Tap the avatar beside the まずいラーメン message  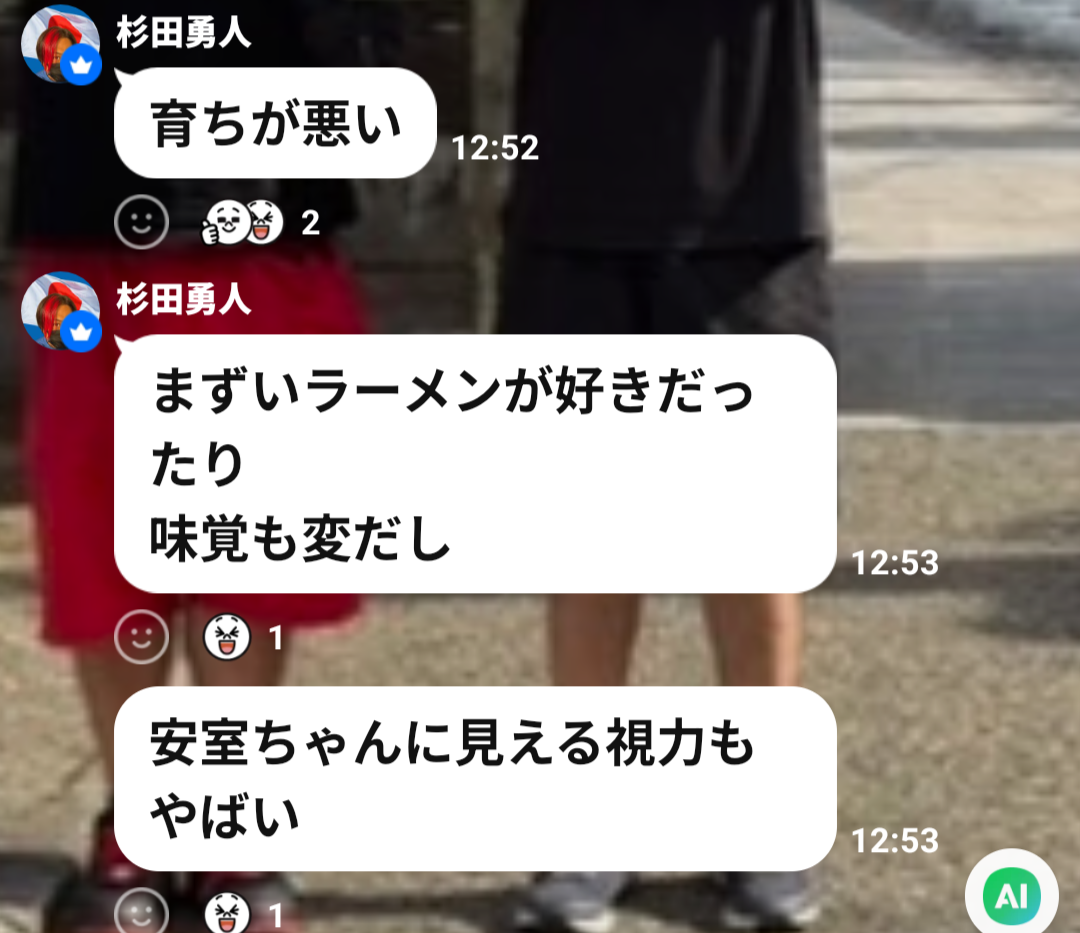[x=60, y=311]
